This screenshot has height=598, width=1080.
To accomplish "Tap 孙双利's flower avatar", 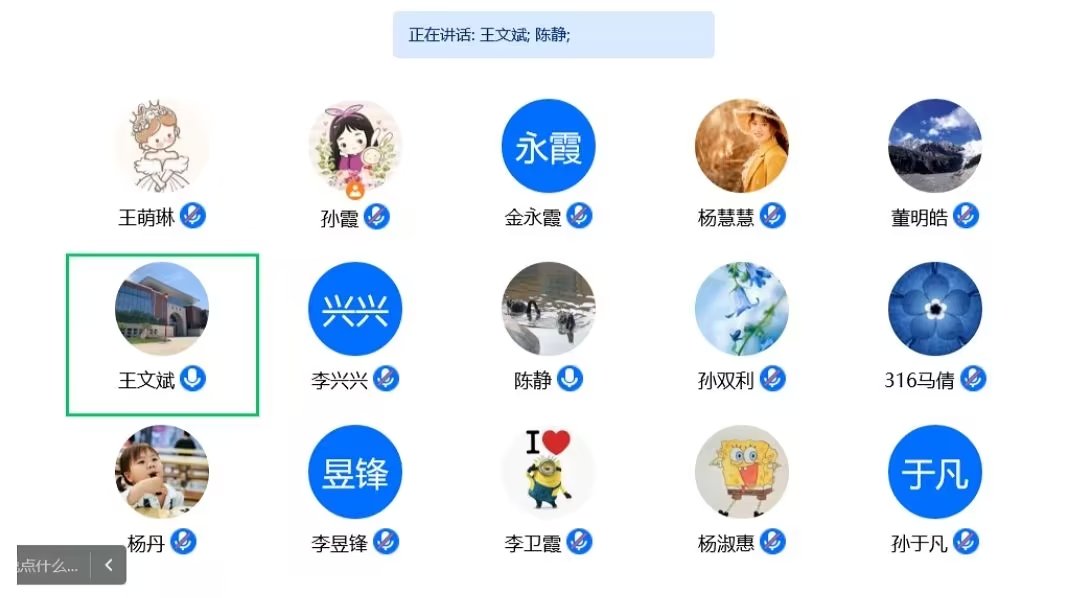I will click(x=741, y=309).
